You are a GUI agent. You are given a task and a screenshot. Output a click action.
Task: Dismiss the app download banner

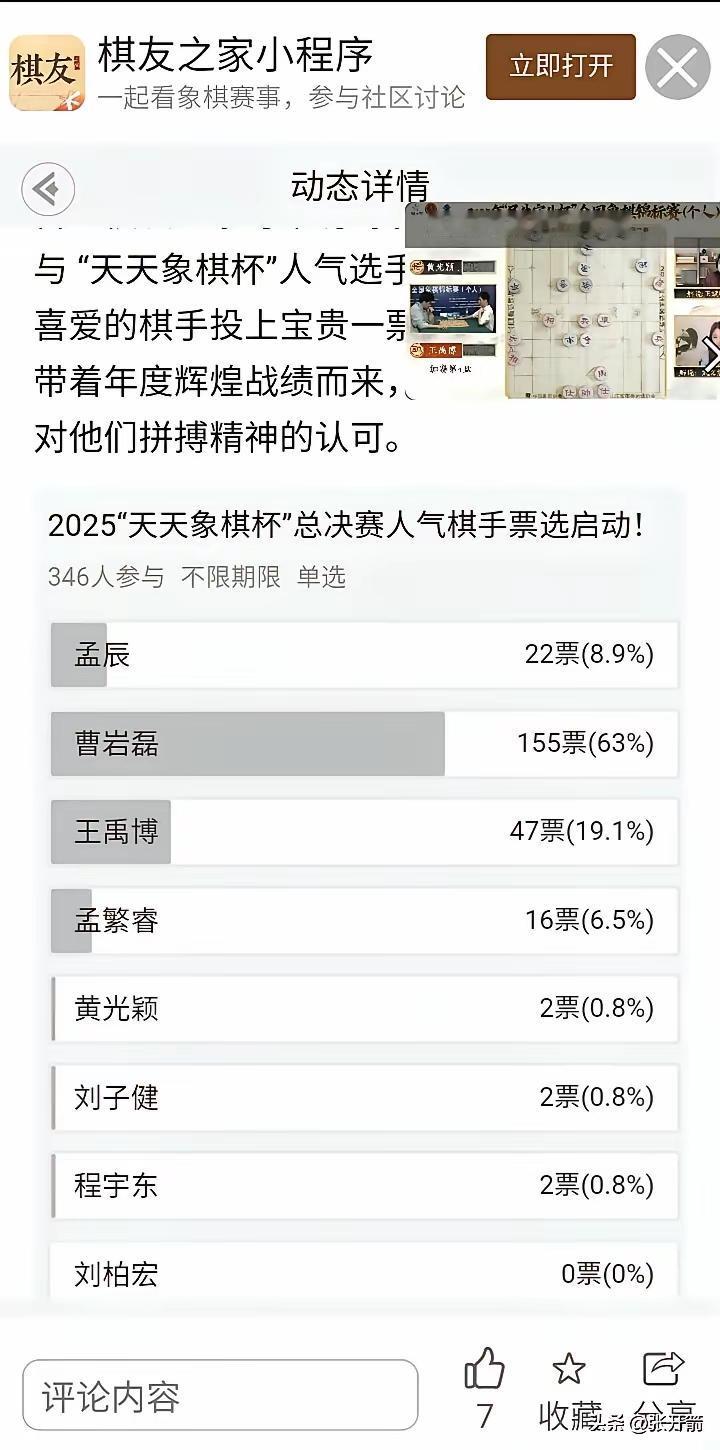680,68
